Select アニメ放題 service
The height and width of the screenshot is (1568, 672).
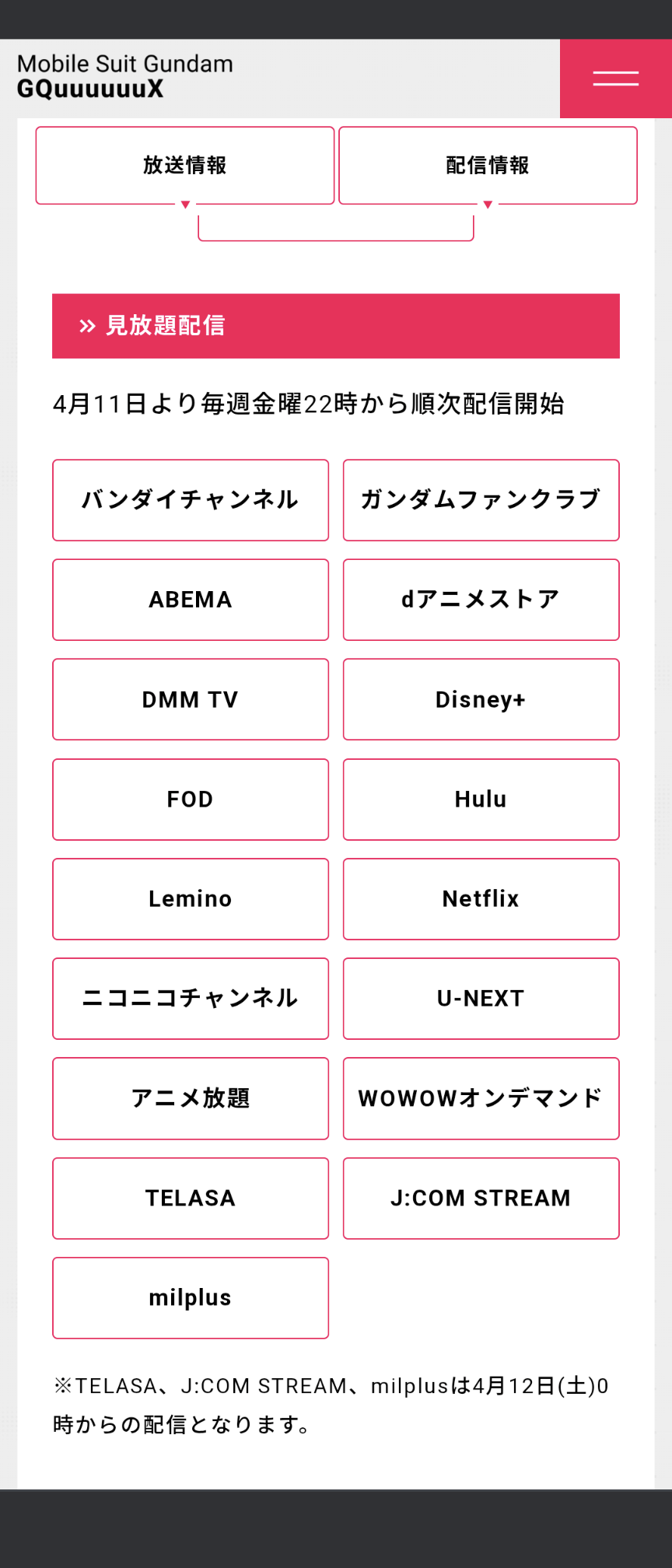[191, 1098]
